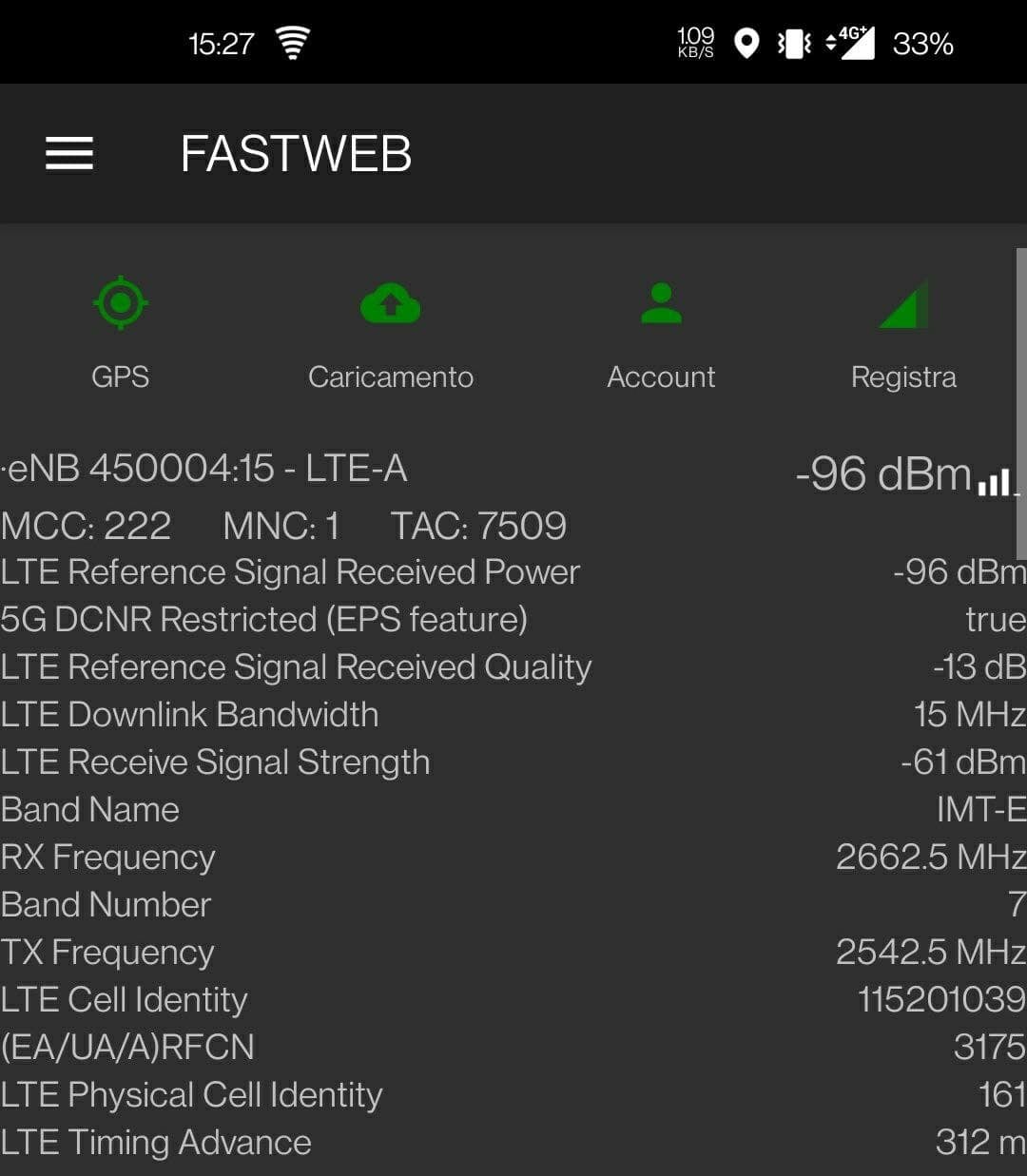Open the hamburger drawer menu
Viewport: 1027px width, 1176px height.
69,154
